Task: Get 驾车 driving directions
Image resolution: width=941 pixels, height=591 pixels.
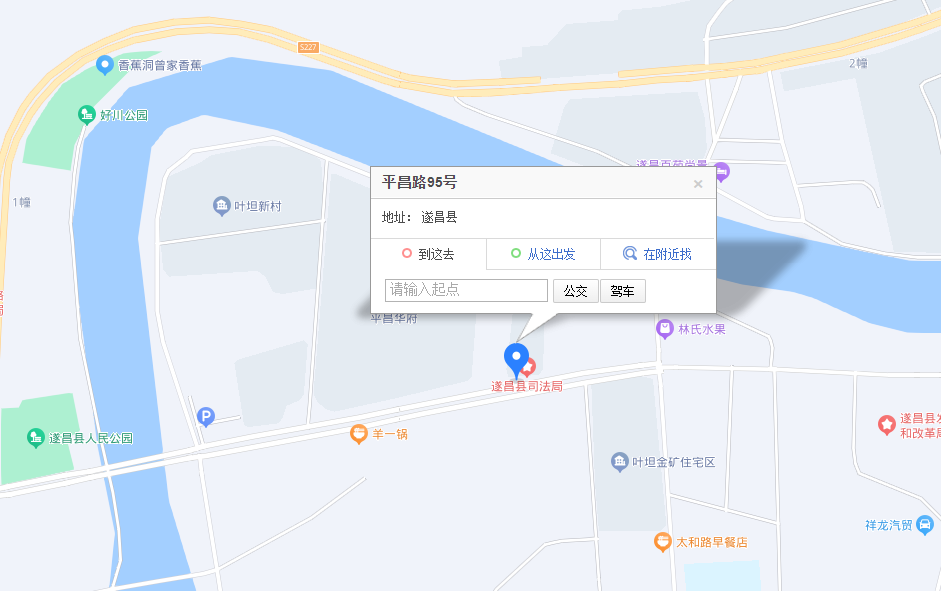Action: [x=622, y=291]
